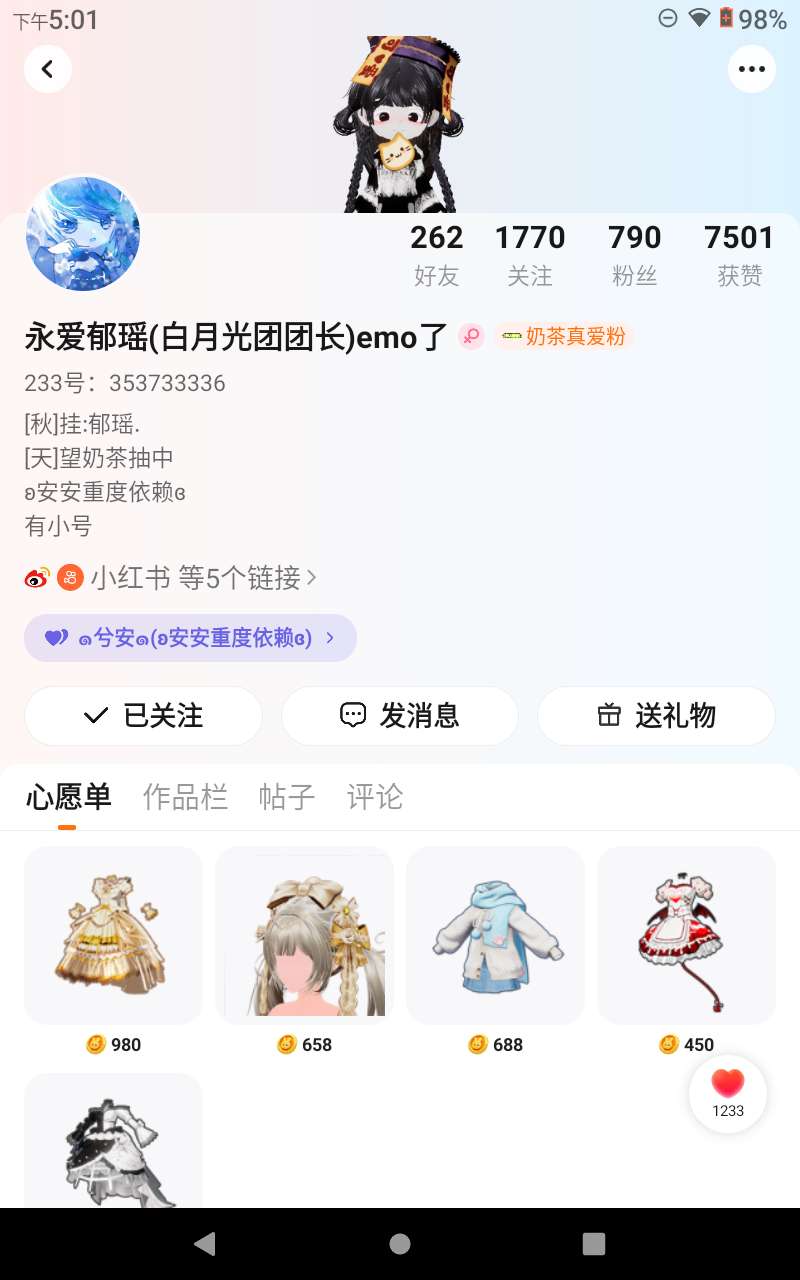Screen dimensions: 800x1280
Task: View the 1770 关注 following list
Action: (530, 254)
